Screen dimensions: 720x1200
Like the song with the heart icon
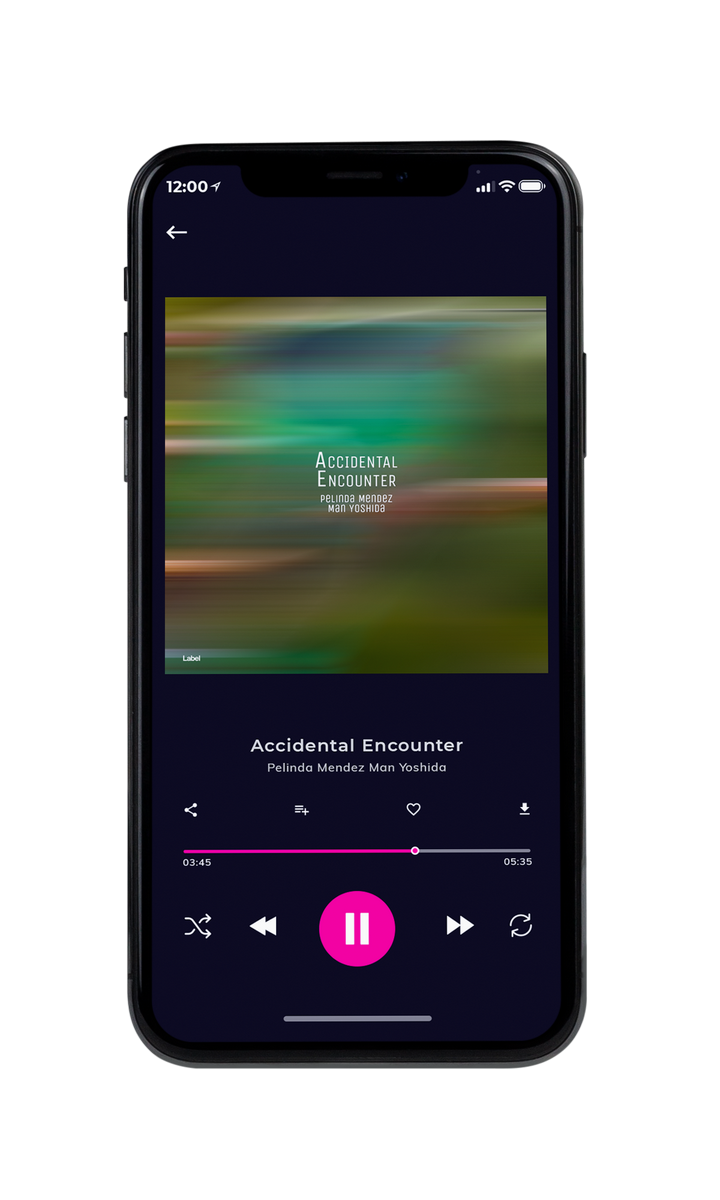click(413, 810)
